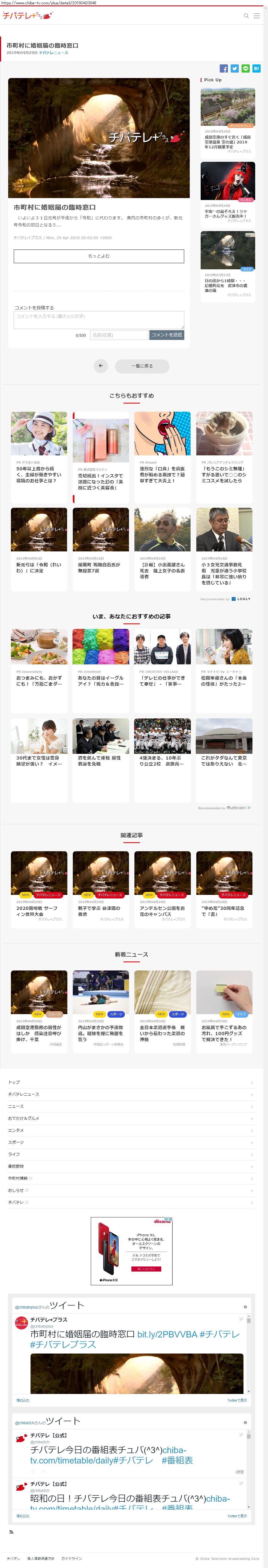Bookmark with Hatena B! icon
268x1568 pixels.
coord(257,69)
